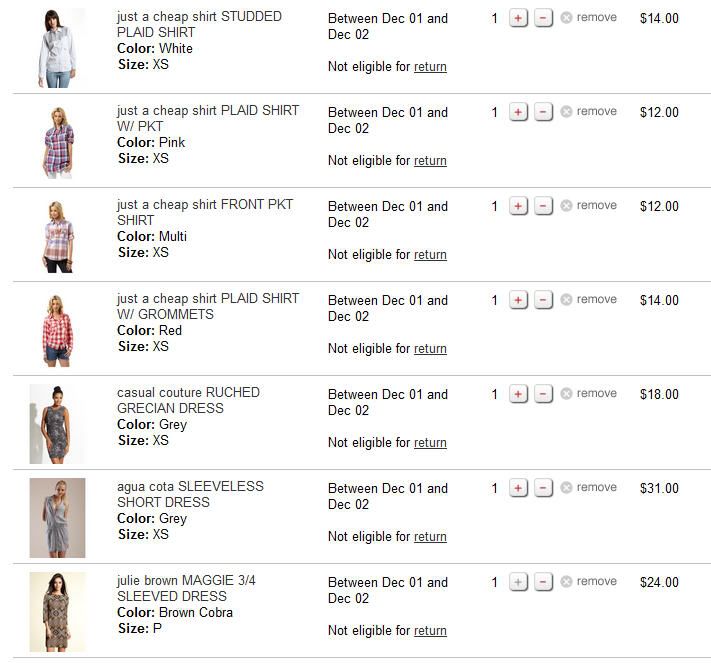Decrease quantity of FRONT PKT SHIRT
The width and height of the screenshot is (711, 663).
coord(543,206)
